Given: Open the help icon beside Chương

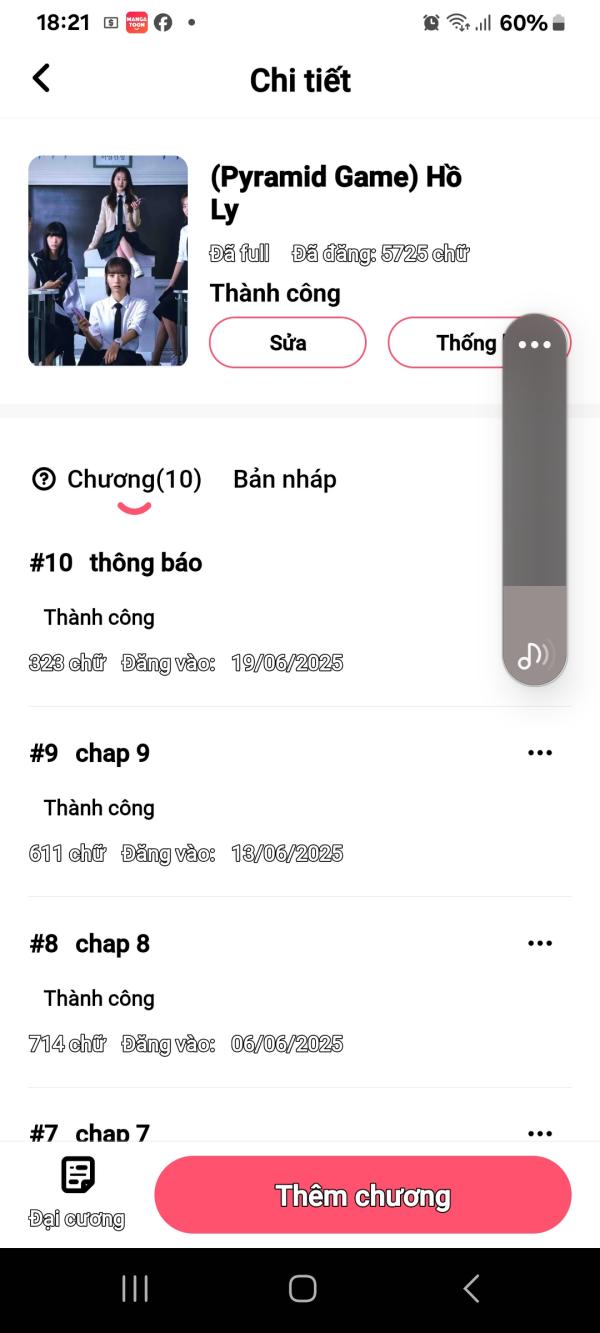Looking at the screenshot, I should point(44,480).
